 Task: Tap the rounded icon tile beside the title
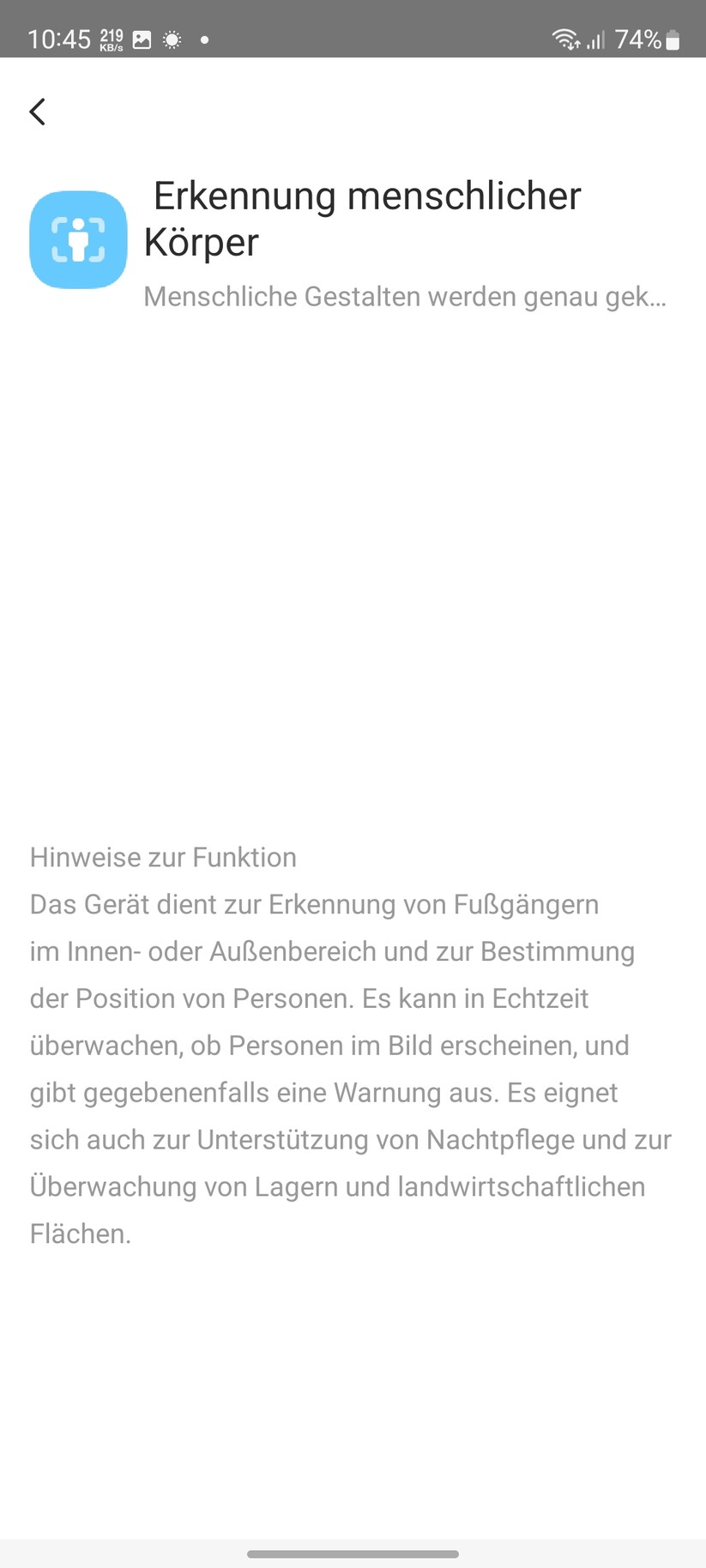click(77, 239)
